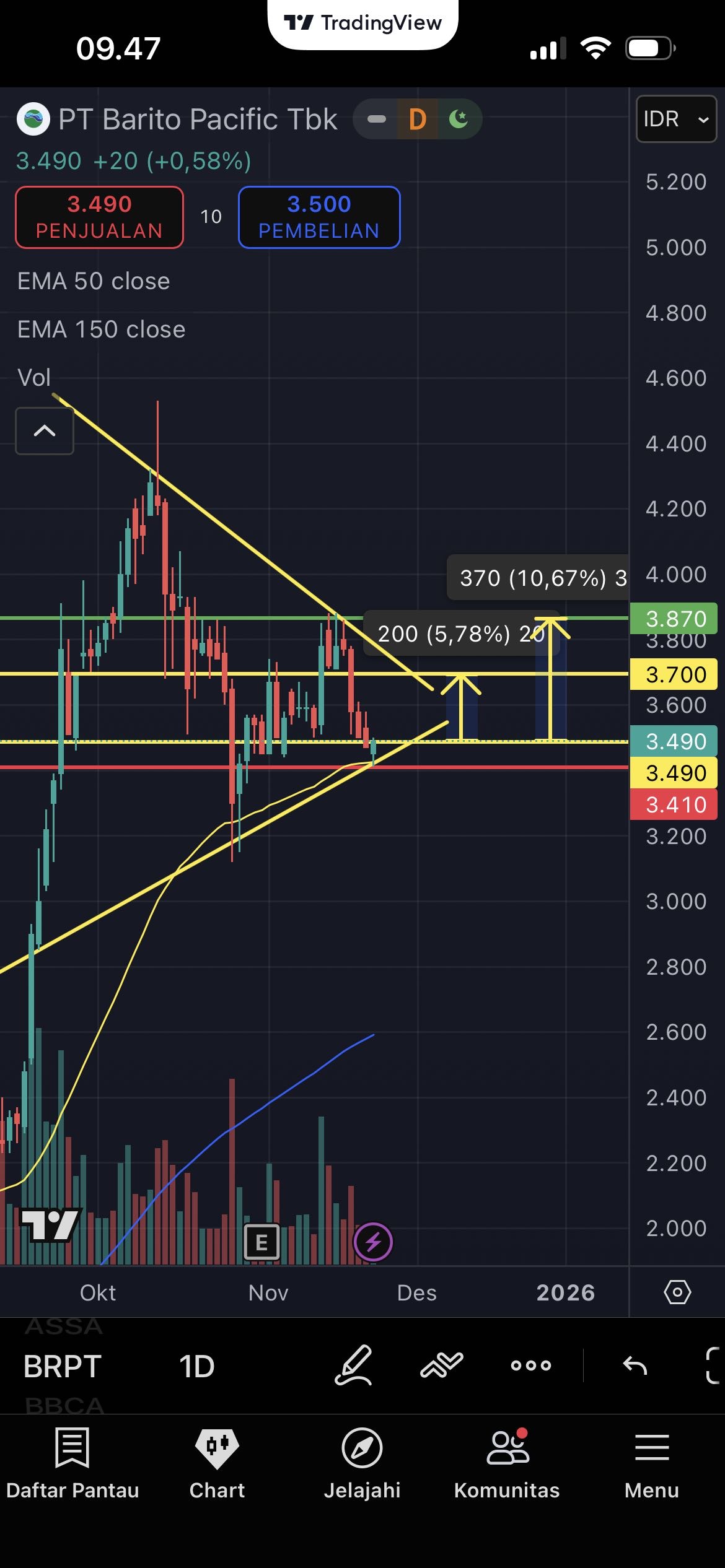Open the IDR currency dropdown

click(x=676, y=119)
